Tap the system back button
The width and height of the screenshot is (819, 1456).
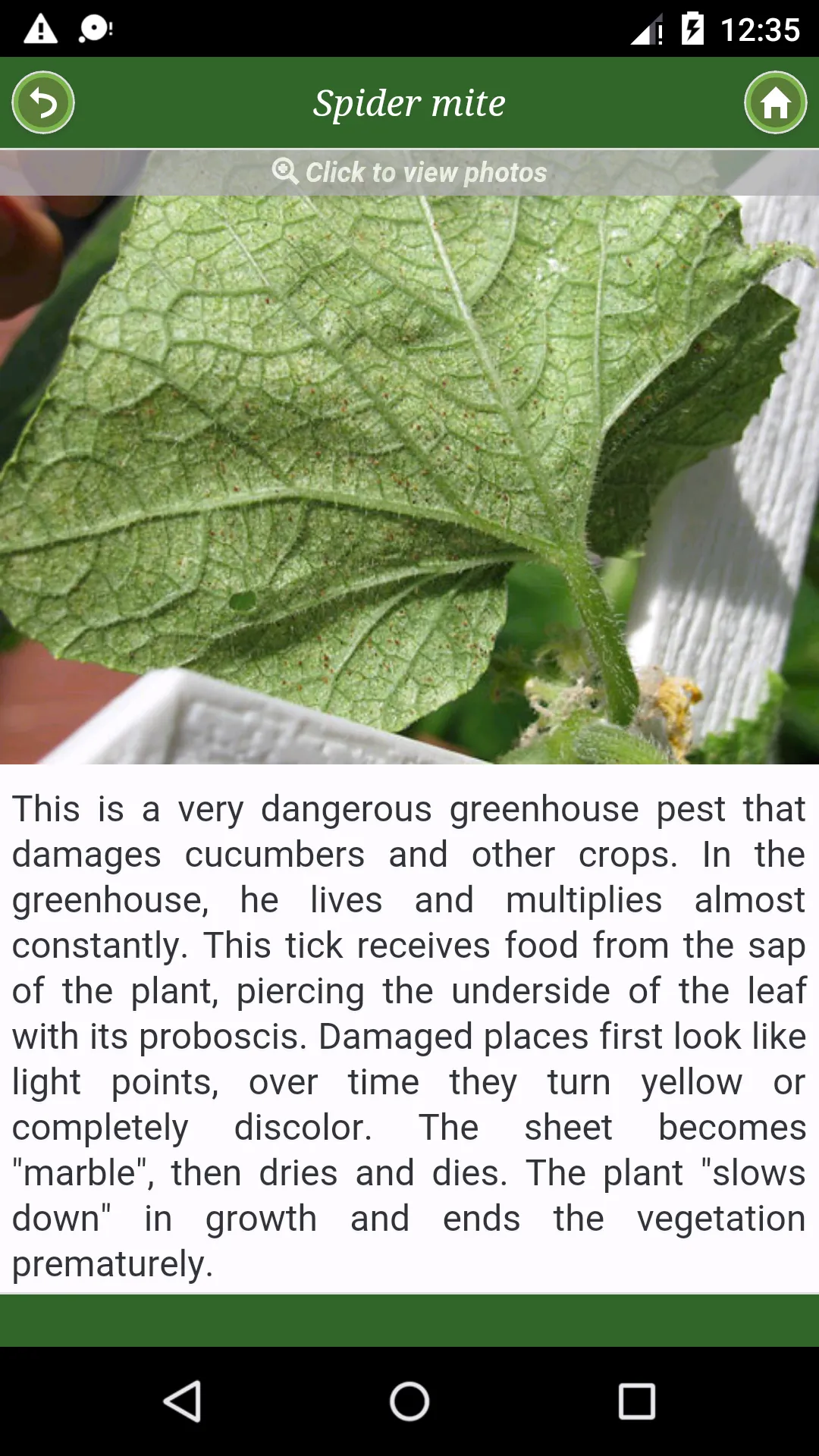183,1401
